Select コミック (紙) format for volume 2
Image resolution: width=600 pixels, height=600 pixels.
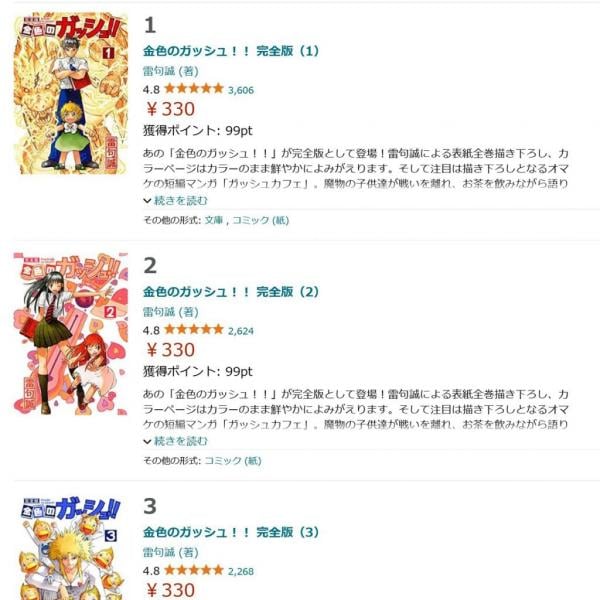pos(232,461)
